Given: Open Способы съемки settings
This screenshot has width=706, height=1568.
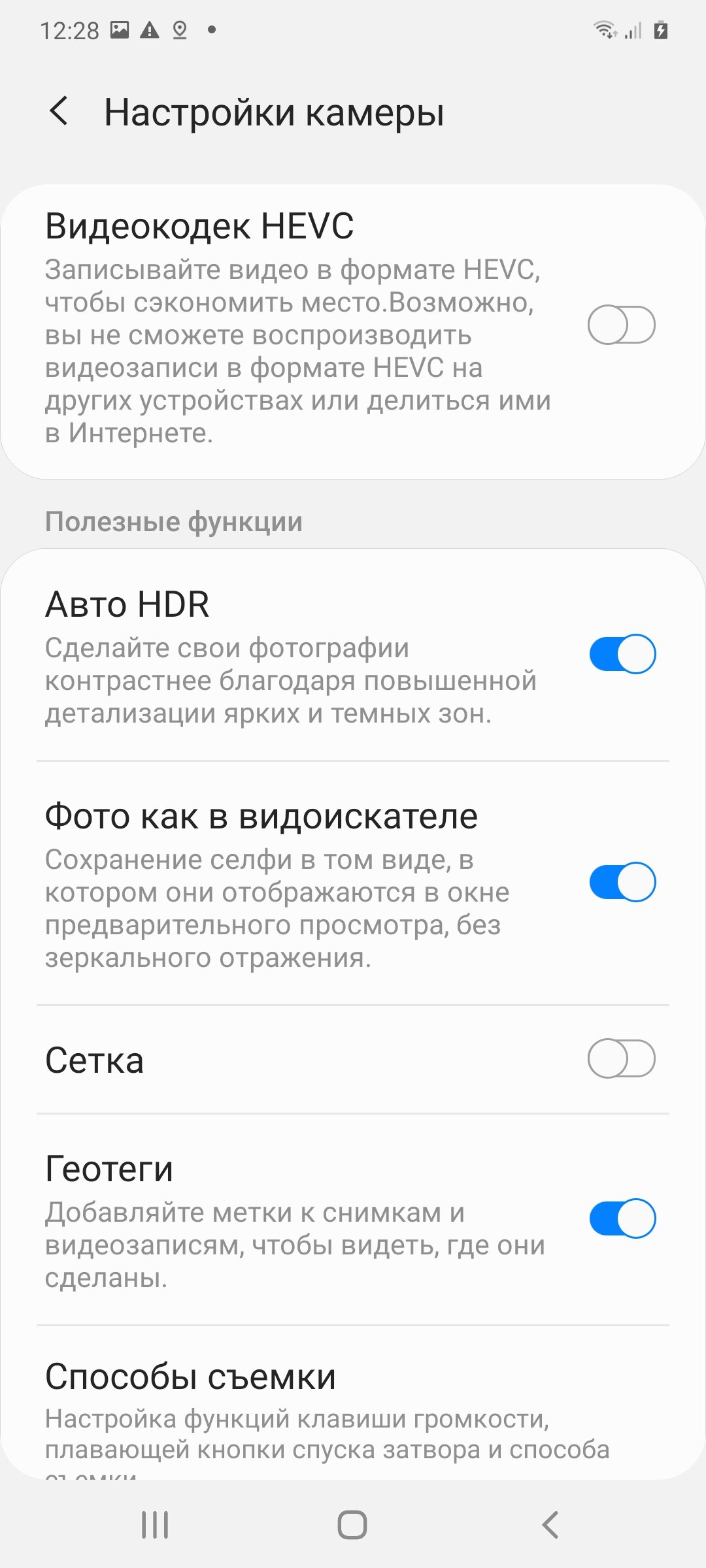Looking at the screenshot, I should [x=353, y=1405].
